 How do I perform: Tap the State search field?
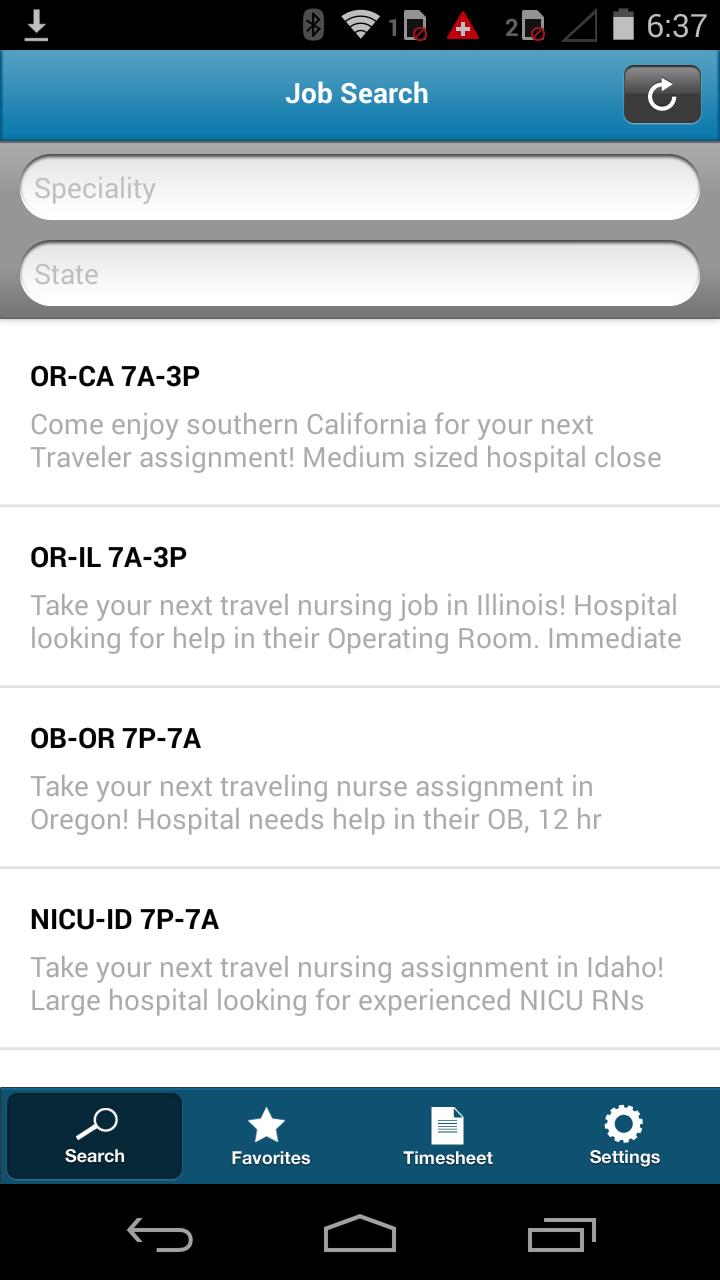[x=360, y=273]
